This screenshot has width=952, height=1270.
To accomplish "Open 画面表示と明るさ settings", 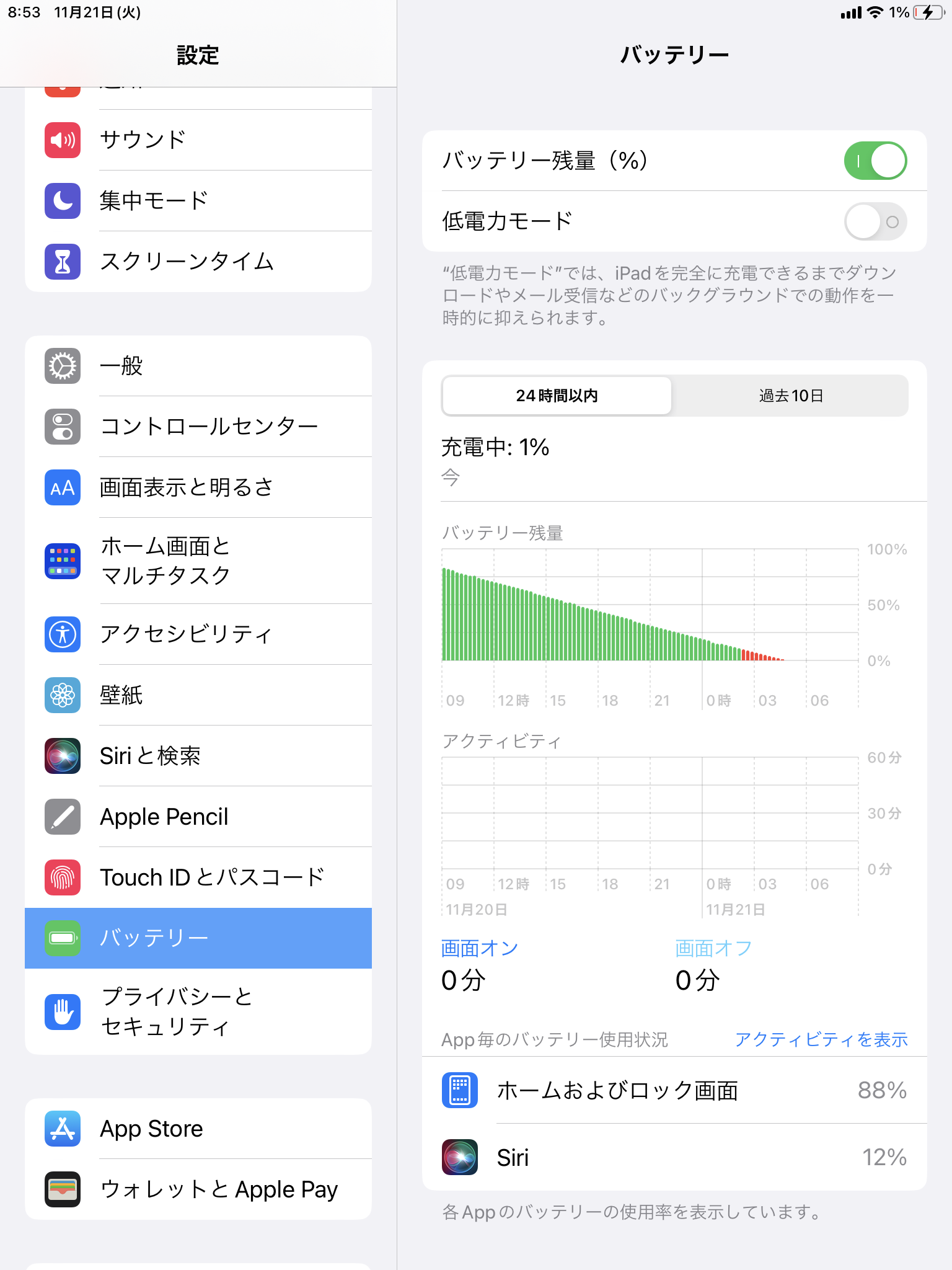I will (198, 487).
